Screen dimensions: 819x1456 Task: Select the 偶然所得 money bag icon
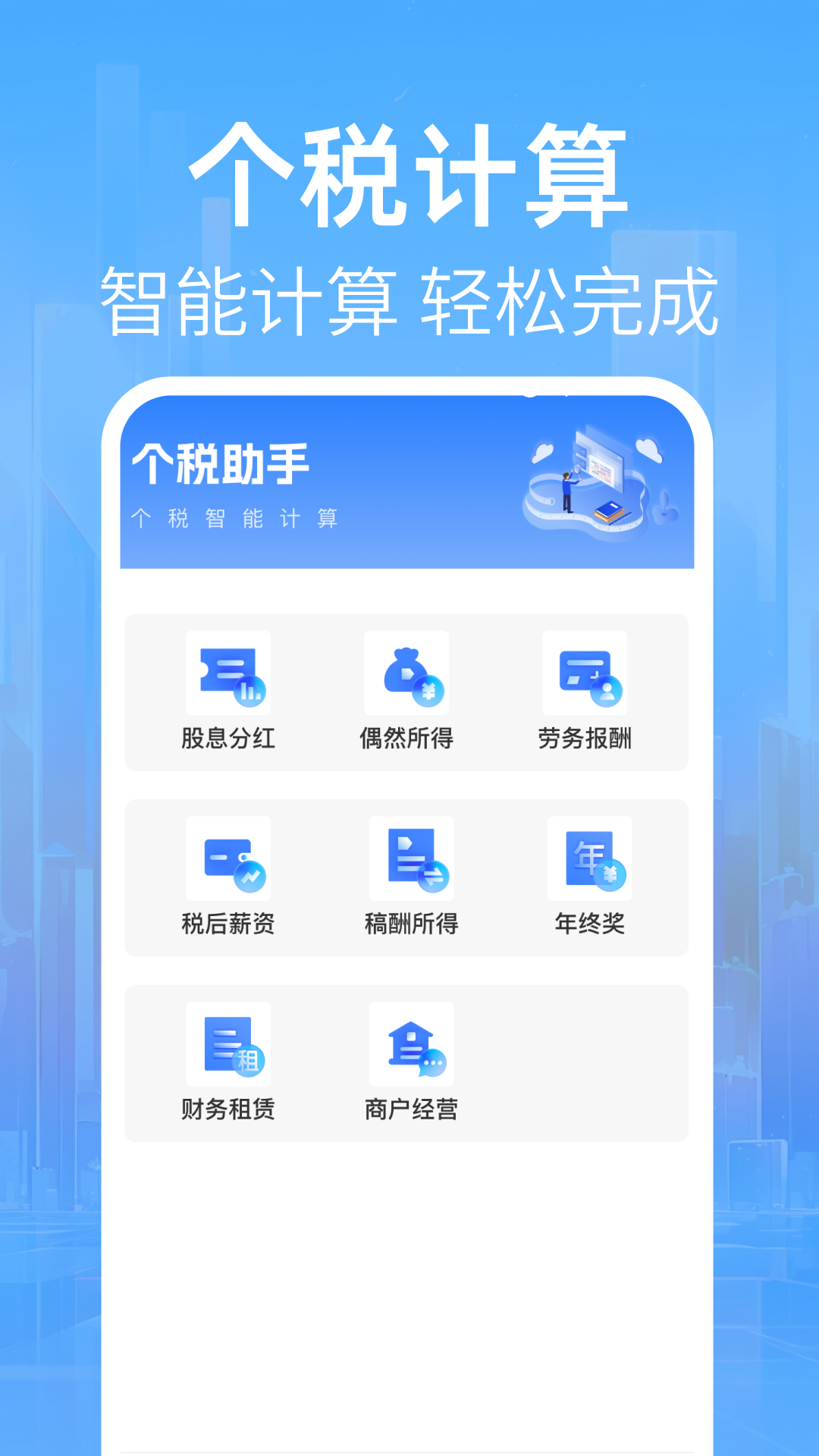click(409, 675)
